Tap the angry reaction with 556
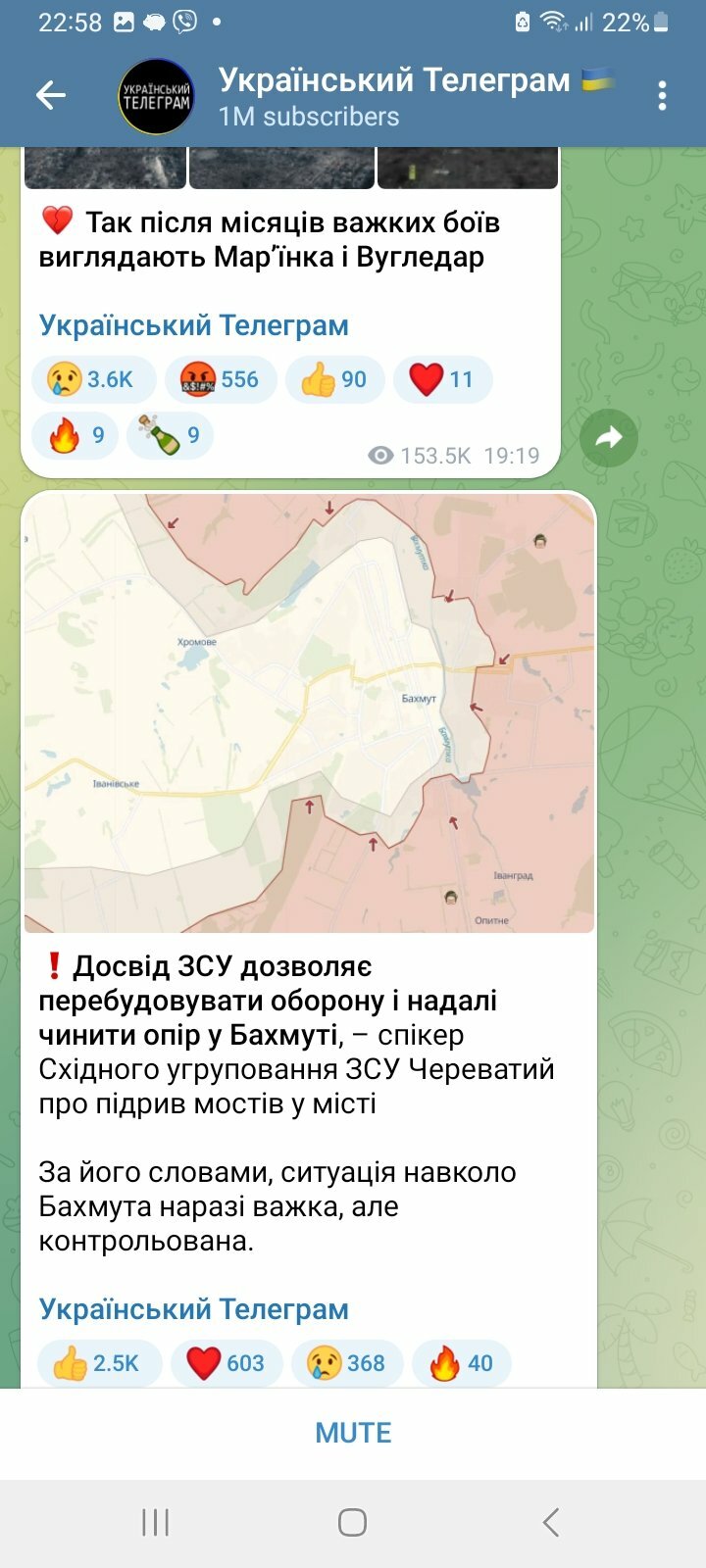This screenshot has width=706, height=1568. point(221,380)
